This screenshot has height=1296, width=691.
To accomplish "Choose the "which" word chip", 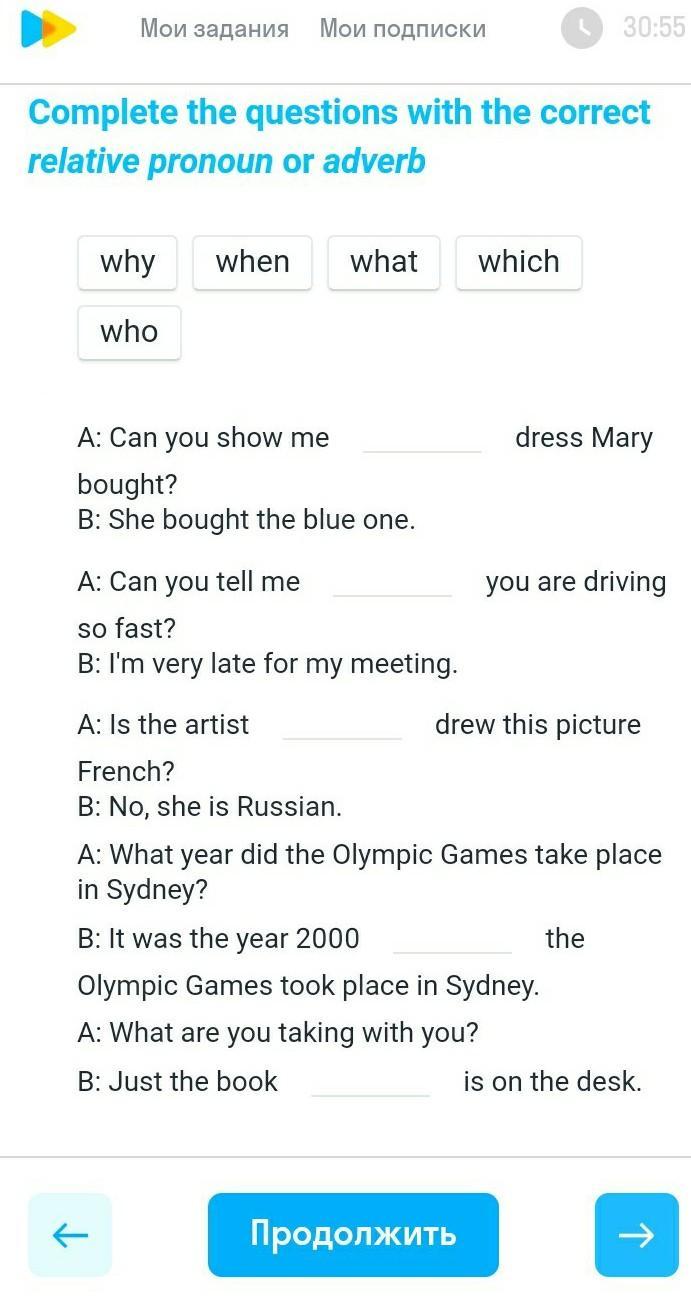I will coord(518,262).
